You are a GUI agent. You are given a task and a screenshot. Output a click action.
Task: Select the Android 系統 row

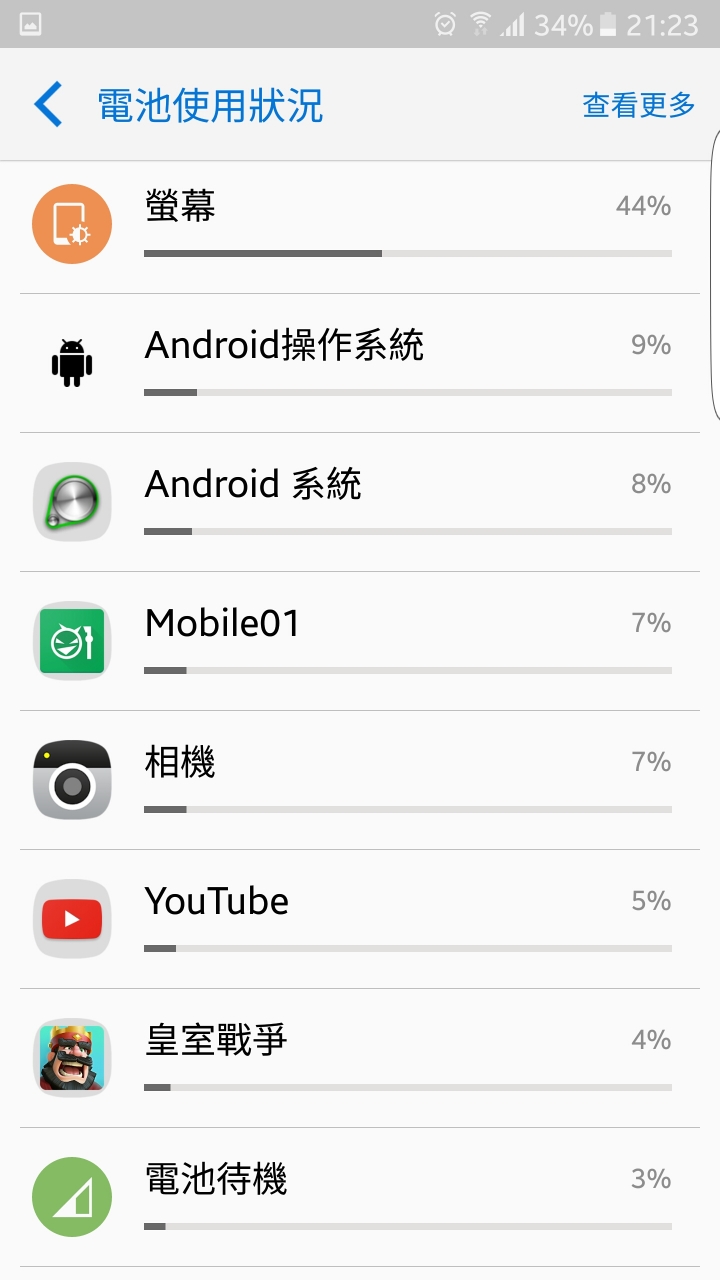tap(360, 502)
